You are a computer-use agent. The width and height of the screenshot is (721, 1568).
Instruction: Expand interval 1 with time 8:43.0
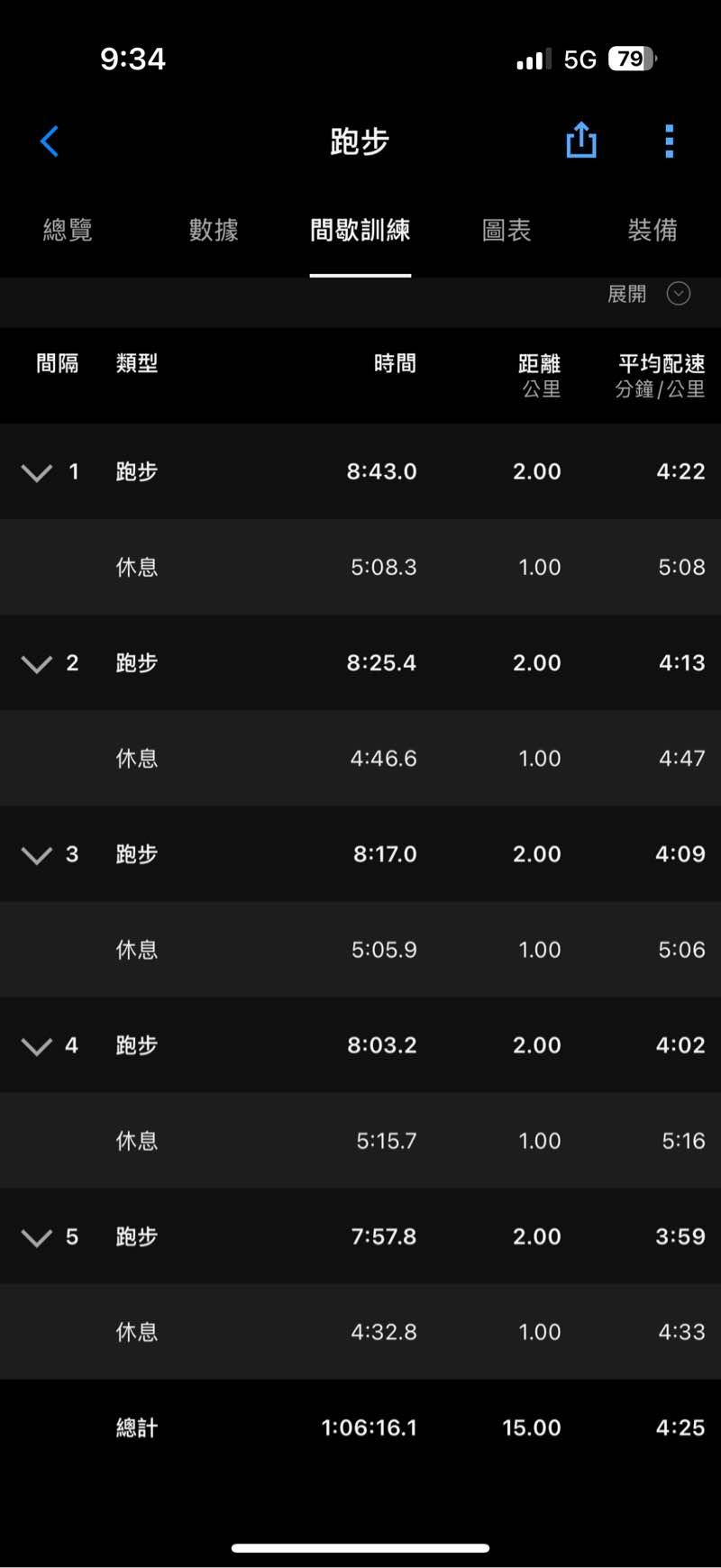pyautogui.click(x=37, y=472)
